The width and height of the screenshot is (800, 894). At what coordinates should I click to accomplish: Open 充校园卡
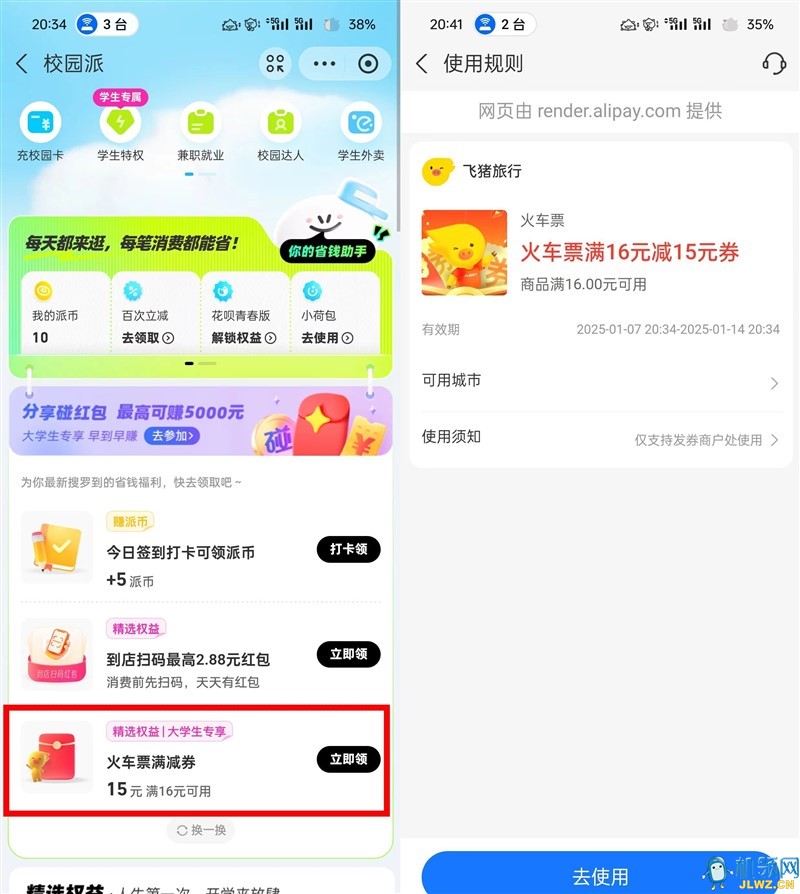[x=40, y=133]
